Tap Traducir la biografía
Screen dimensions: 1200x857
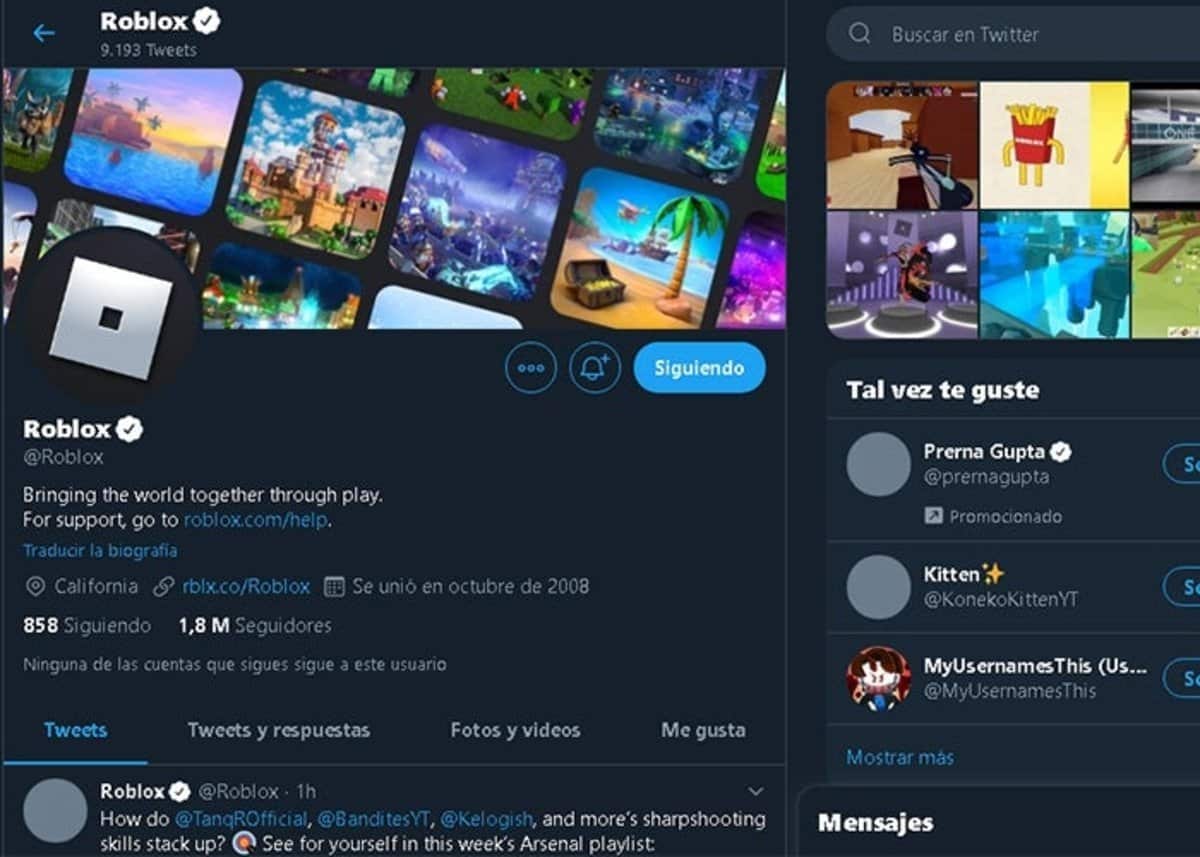pos(100,550)
